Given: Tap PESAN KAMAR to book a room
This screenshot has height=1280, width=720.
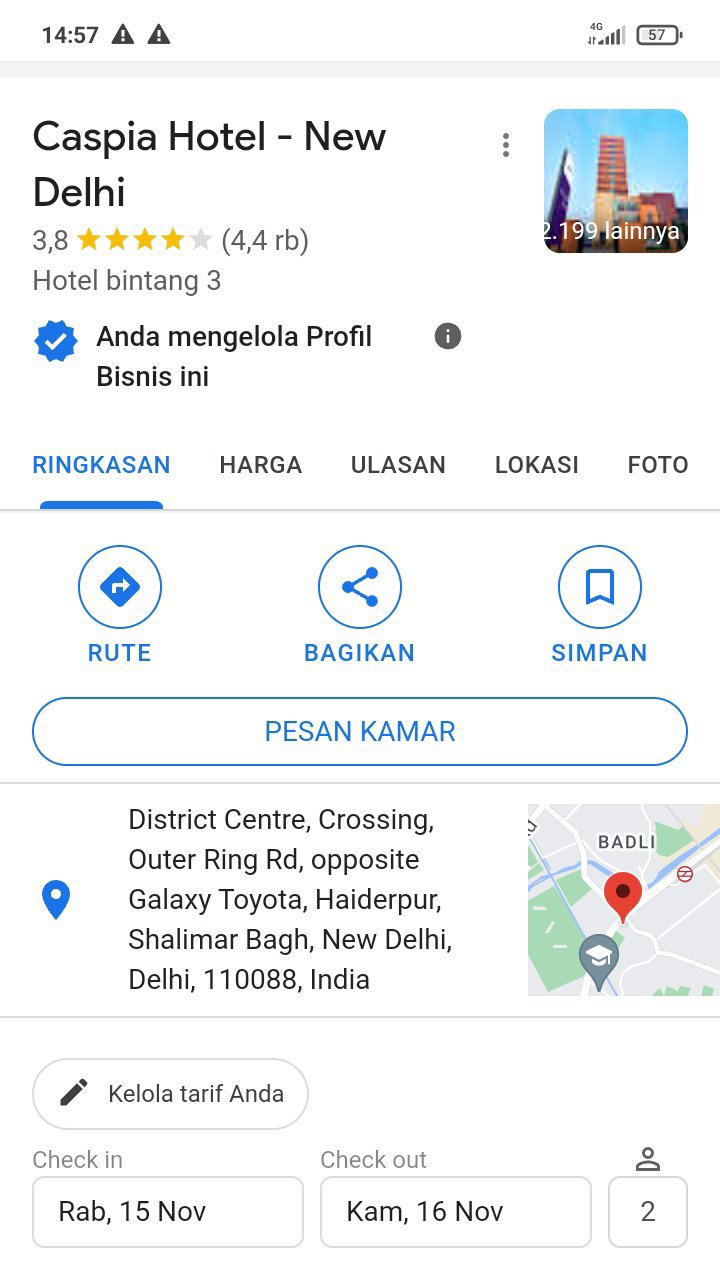Looking at the screenshot, I should [360, 732].
